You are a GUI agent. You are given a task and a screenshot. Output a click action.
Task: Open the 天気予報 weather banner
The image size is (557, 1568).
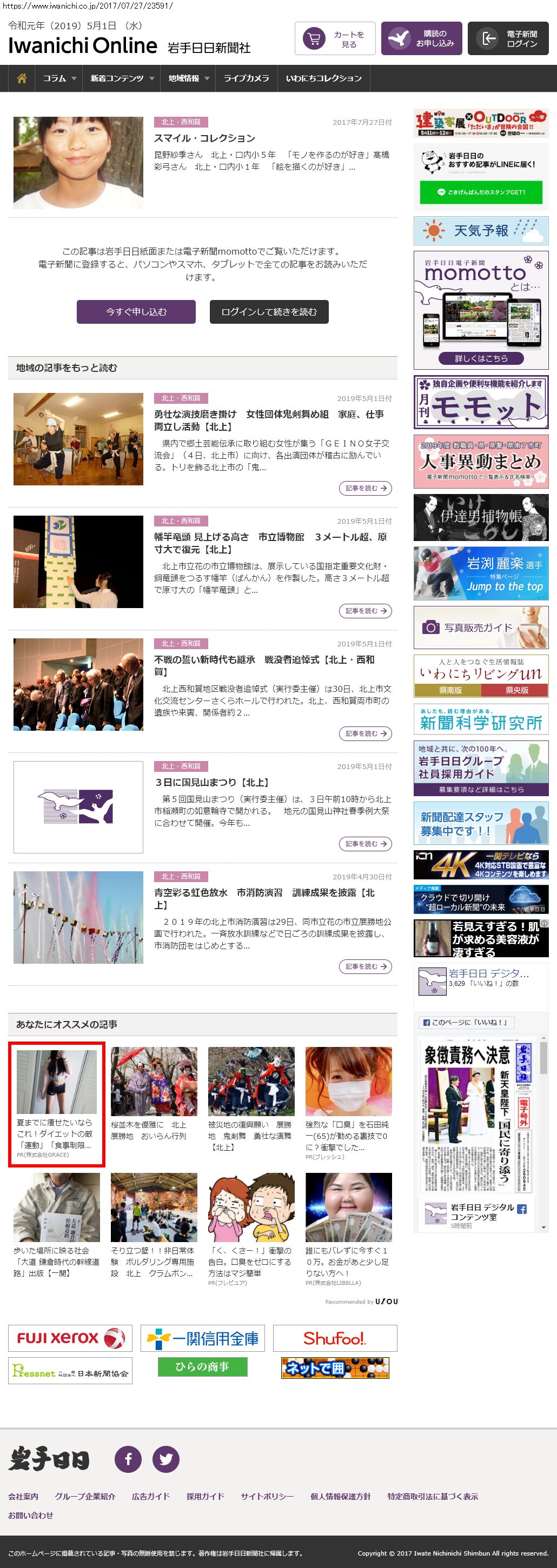point(480,231)
